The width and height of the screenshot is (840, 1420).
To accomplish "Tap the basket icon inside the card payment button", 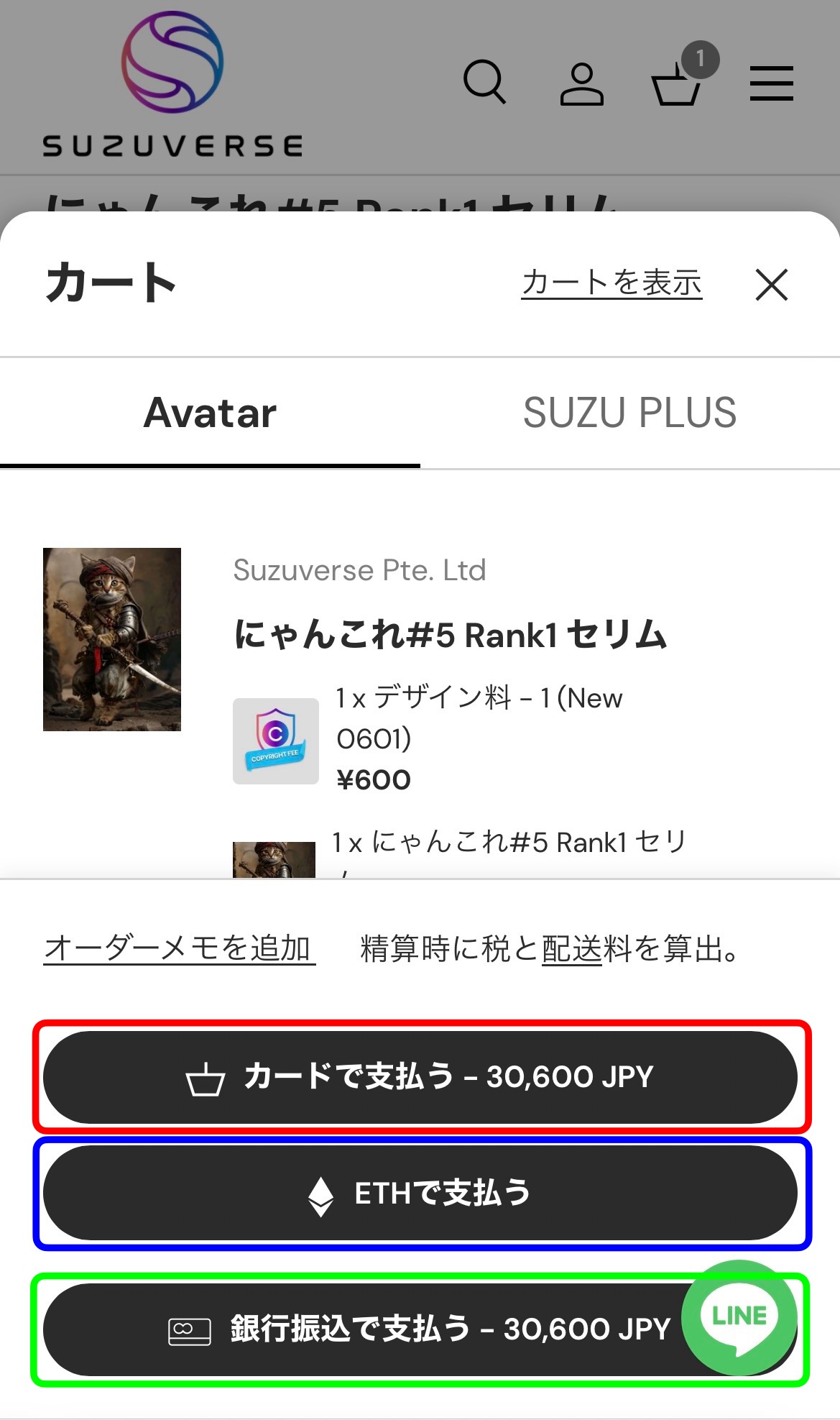I will pos(207,1076).
